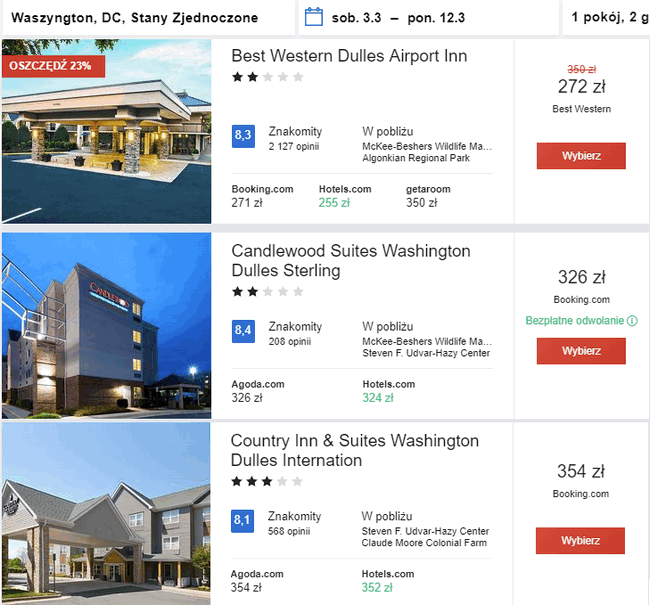The height and width of the screenshot is (605, 650).
Task: Open the Agoda.com 354 zł offer for Country Inn
Action: tap(258, 581)
